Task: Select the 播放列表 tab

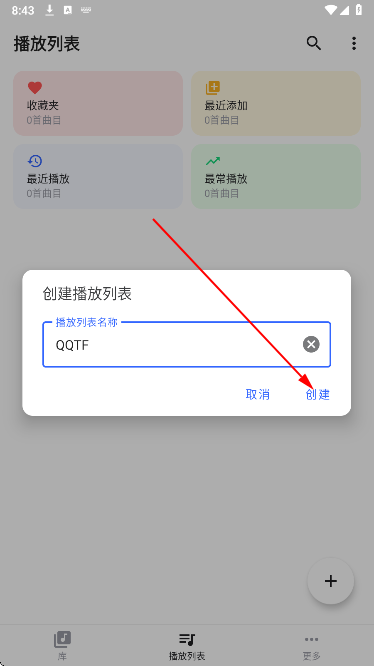Action: point(187,645)
